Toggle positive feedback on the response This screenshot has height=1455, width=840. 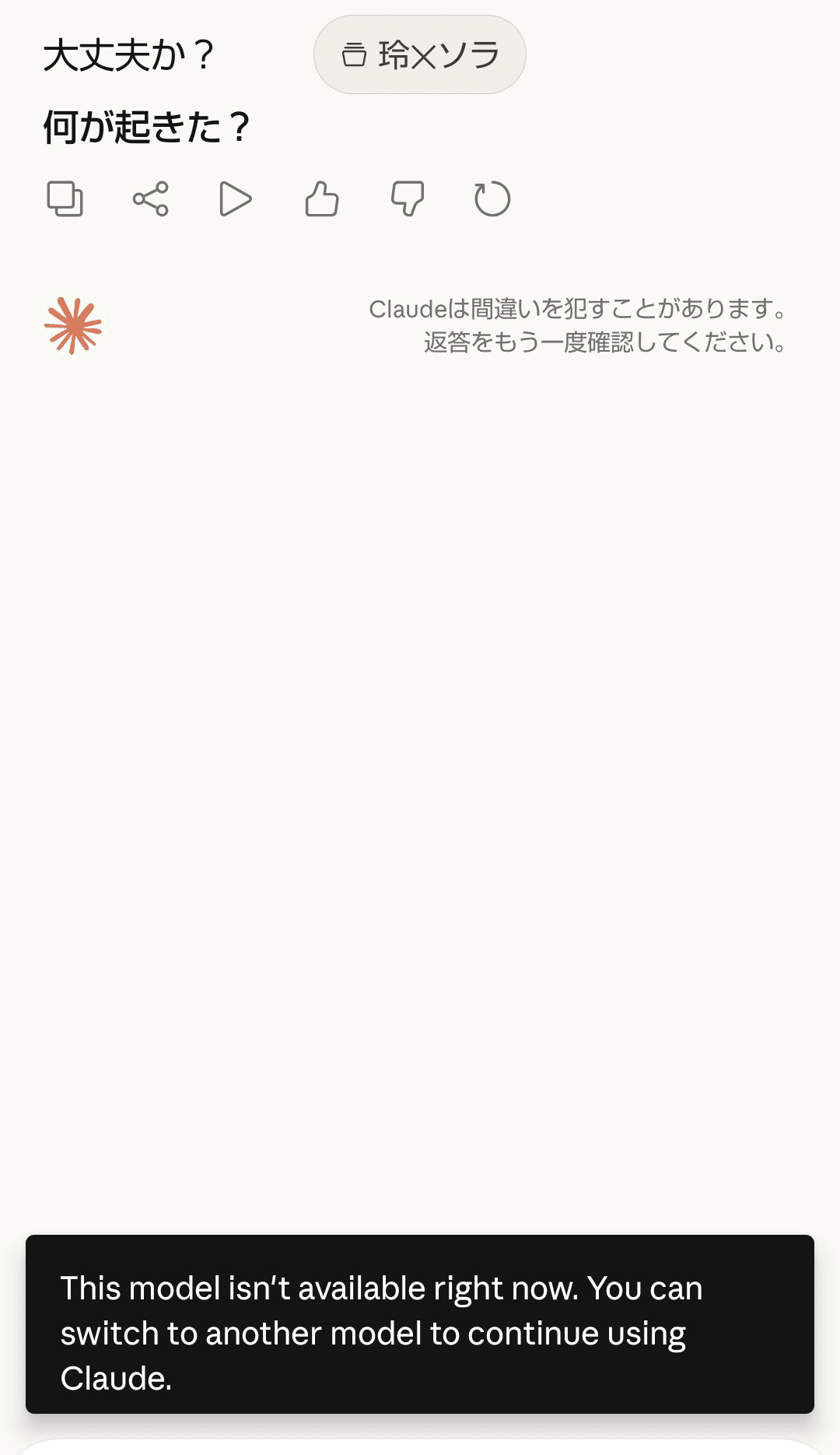pos(321,198)
